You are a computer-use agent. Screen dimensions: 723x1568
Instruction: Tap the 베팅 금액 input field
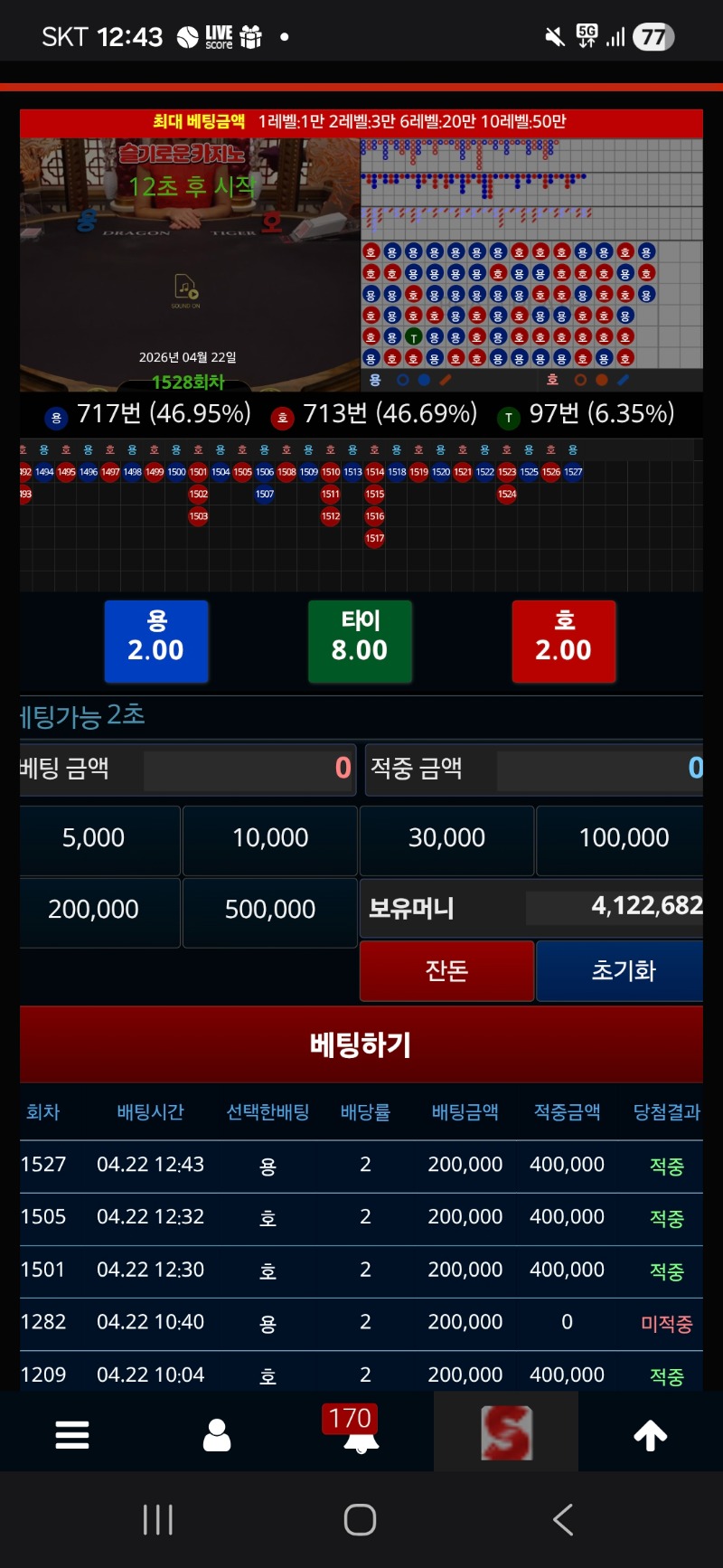click(x=249, y=769)
